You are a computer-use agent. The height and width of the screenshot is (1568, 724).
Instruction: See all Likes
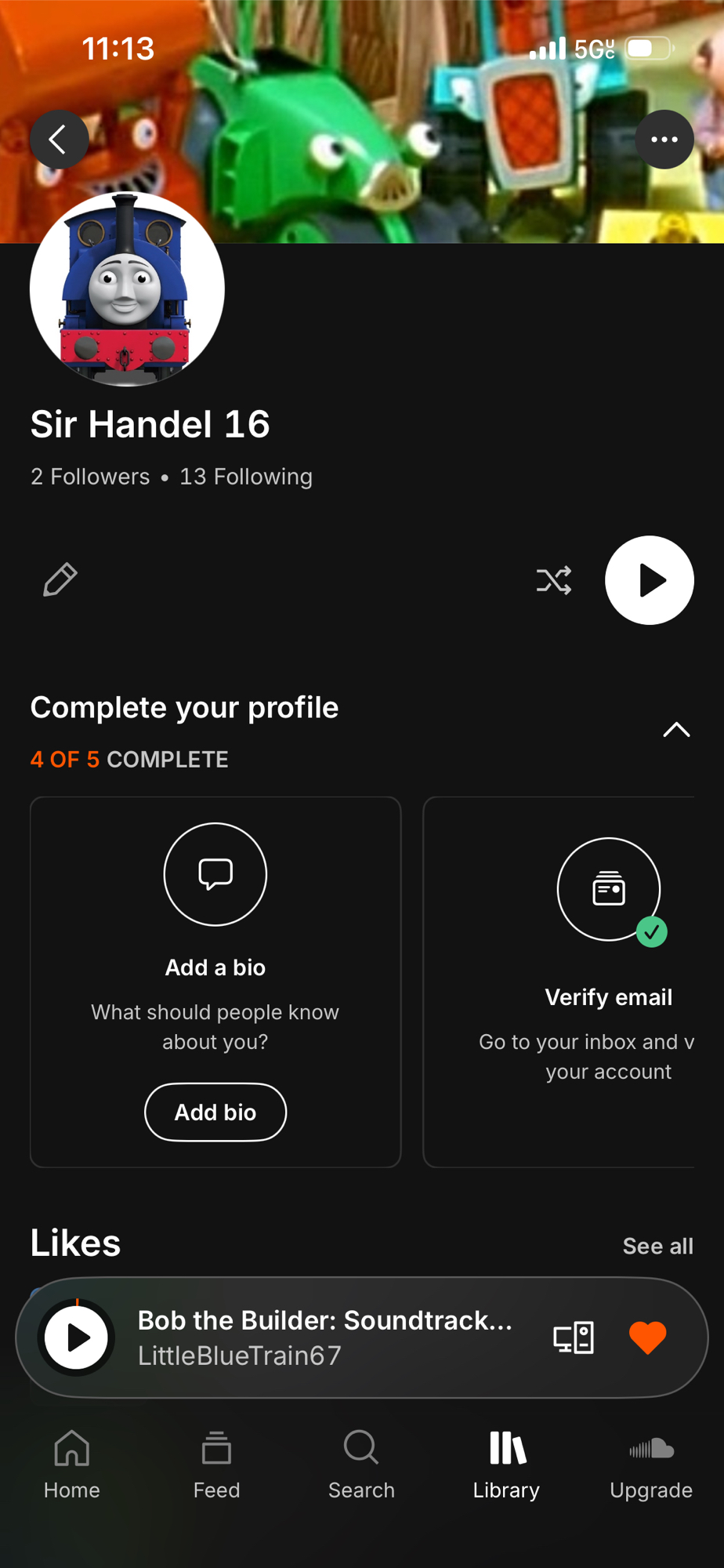[657, 1246]
